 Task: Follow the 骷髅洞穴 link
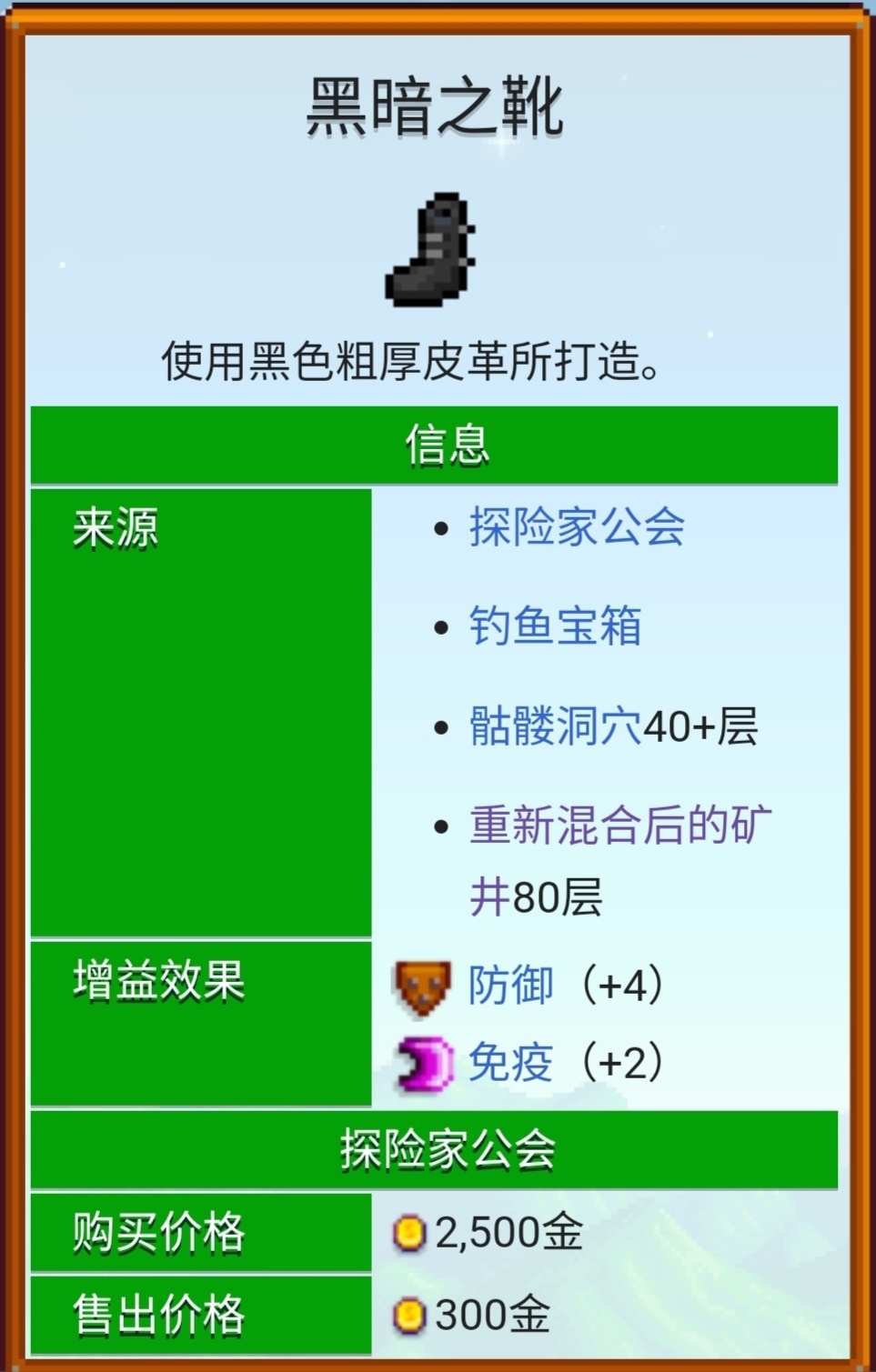pyautogui.click(x=555, y=726)
